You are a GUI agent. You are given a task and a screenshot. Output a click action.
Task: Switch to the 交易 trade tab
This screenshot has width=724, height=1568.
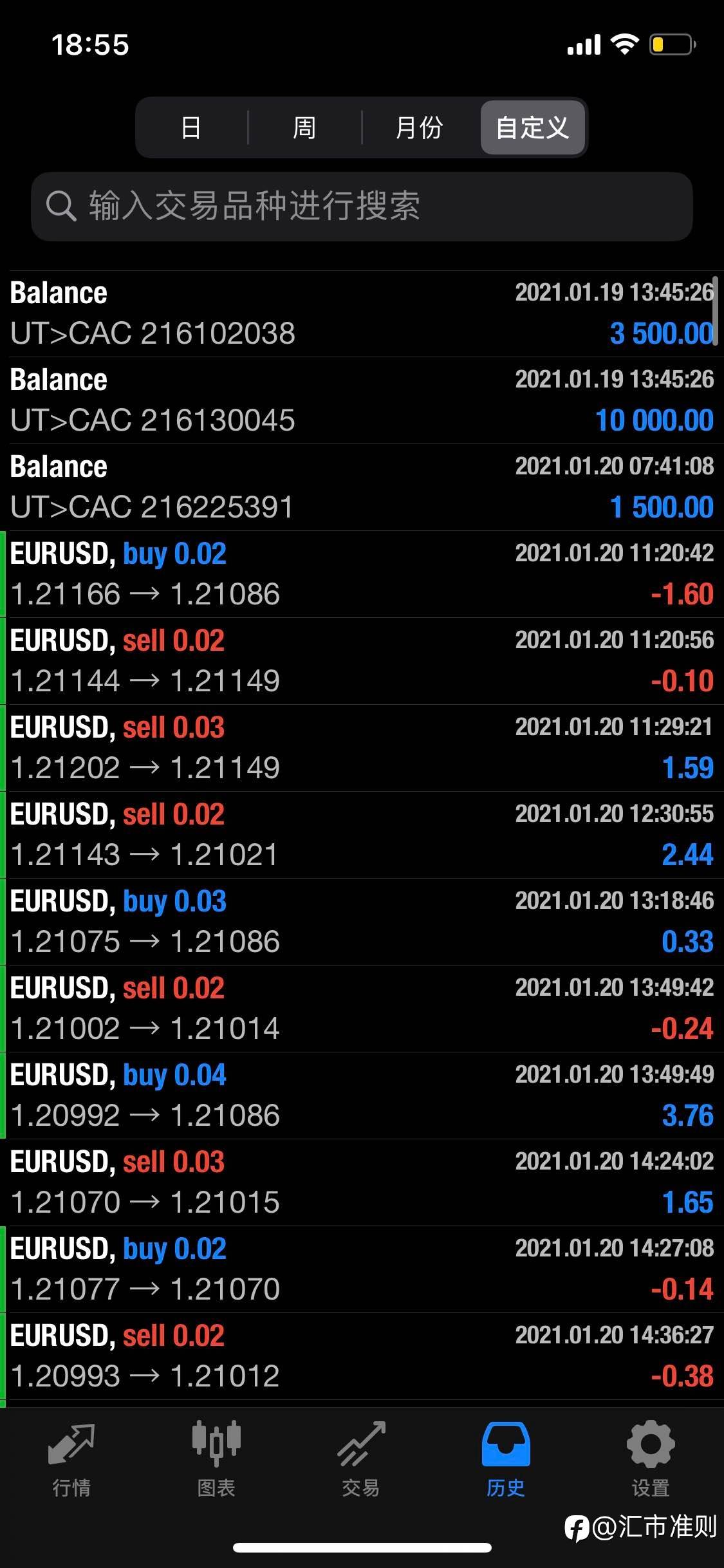(361, 1460)
